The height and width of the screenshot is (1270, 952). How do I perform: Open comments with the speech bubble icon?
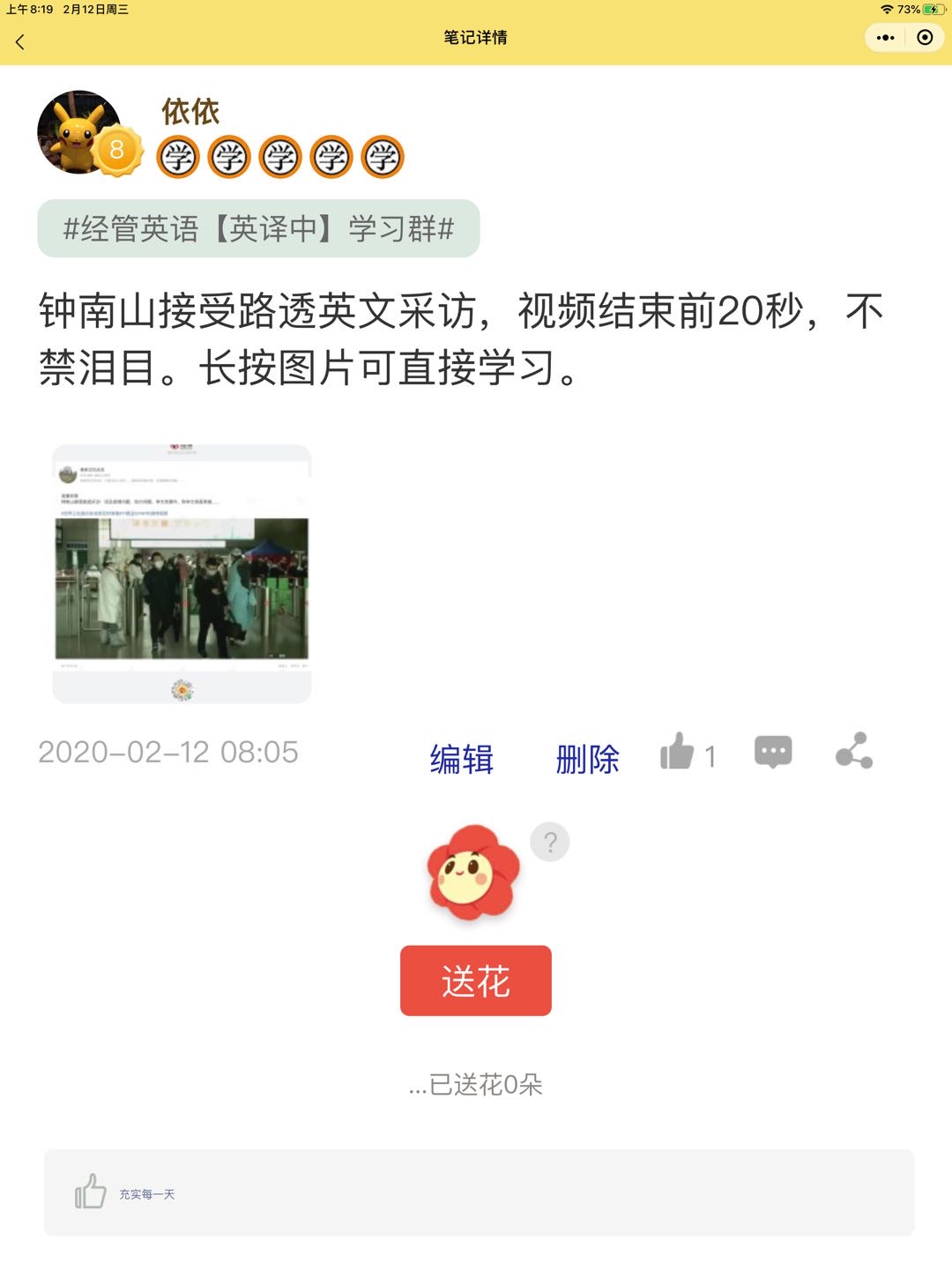click(773, 753)
